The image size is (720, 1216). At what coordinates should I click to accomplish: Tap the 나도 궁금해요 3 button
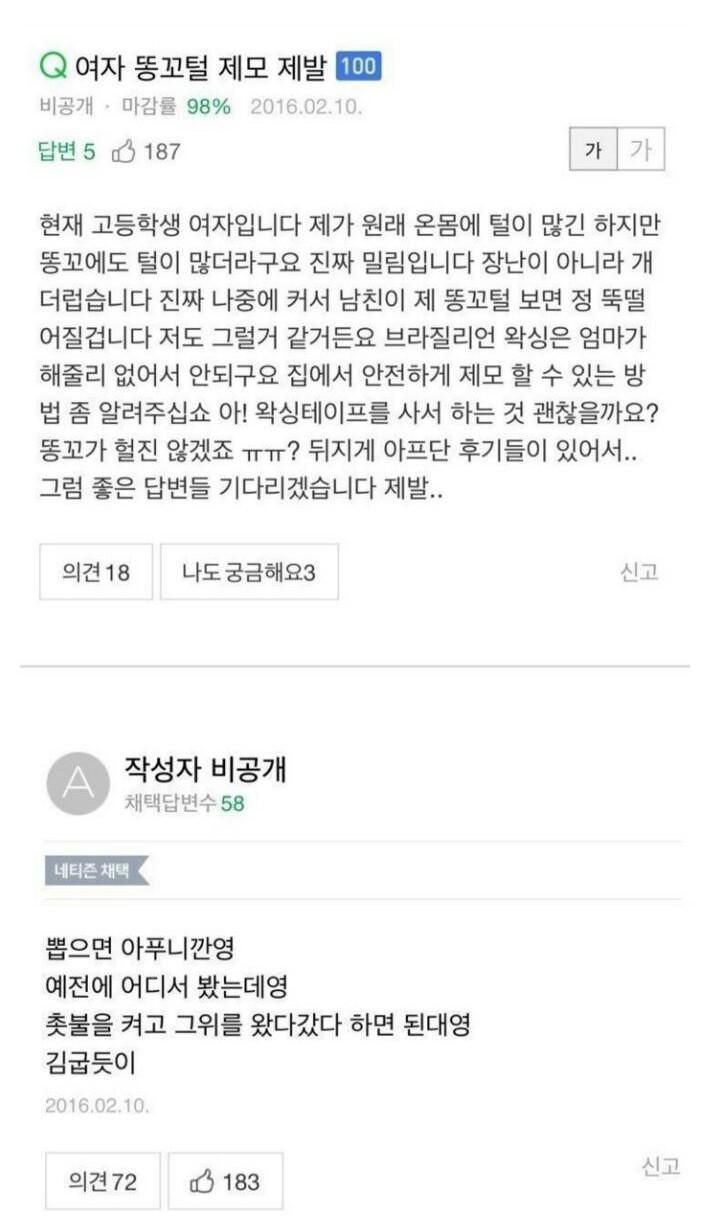pyautogui.click(x=249, y=572)
